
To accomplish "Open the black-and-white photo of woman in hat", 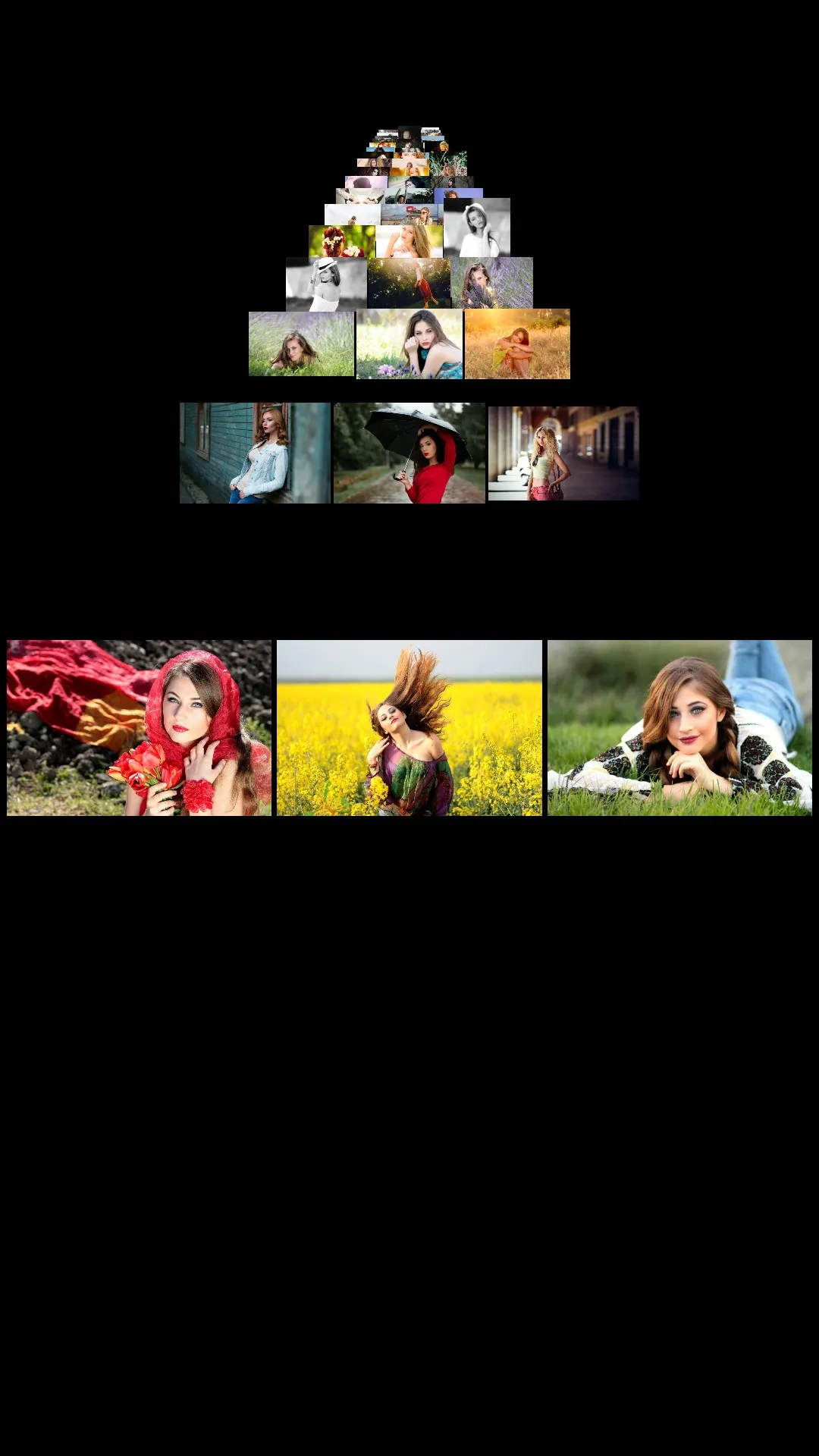I will (x=326, y=284).
